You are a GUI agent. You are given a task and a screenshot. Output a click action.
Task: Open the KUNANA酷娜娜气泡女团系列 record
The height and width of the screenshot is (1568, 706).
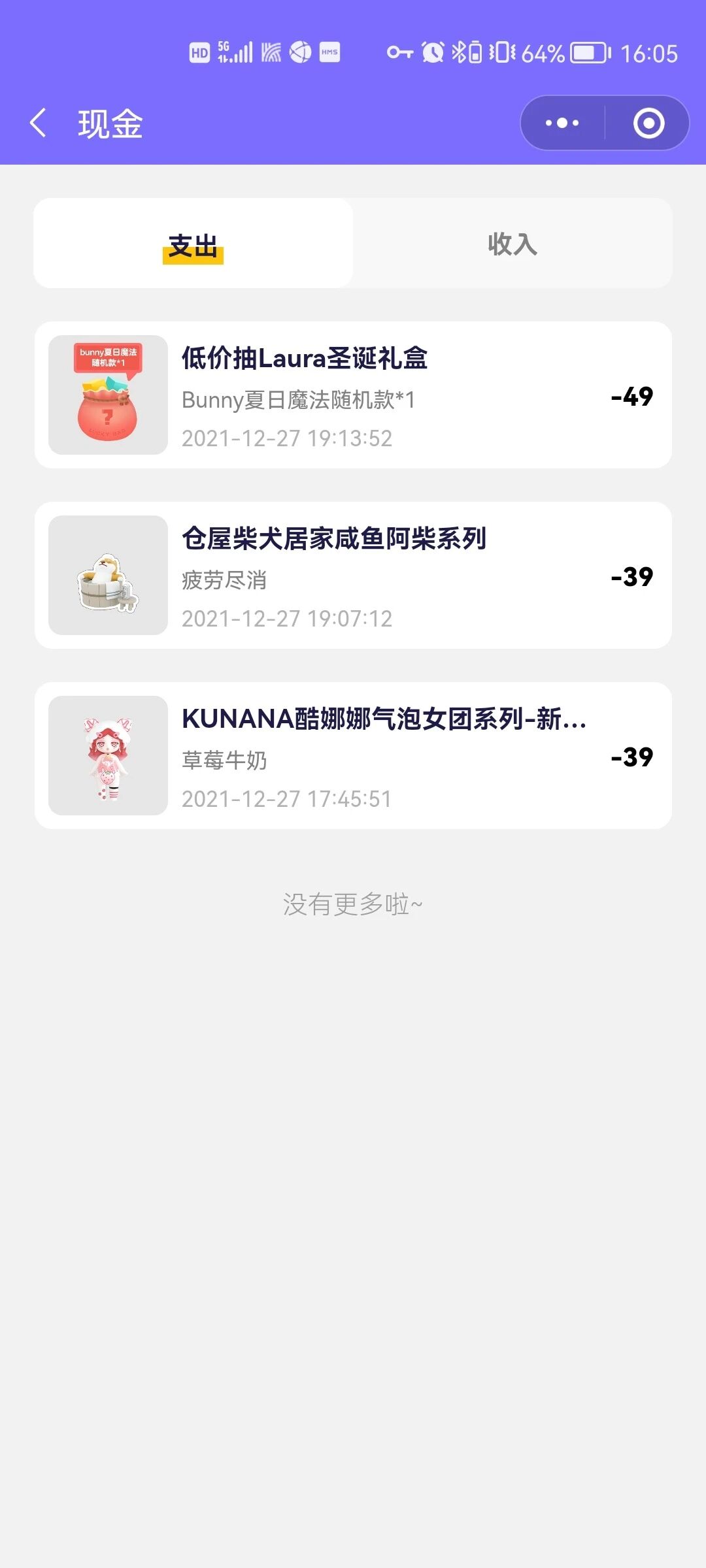[x=353, y=755]
